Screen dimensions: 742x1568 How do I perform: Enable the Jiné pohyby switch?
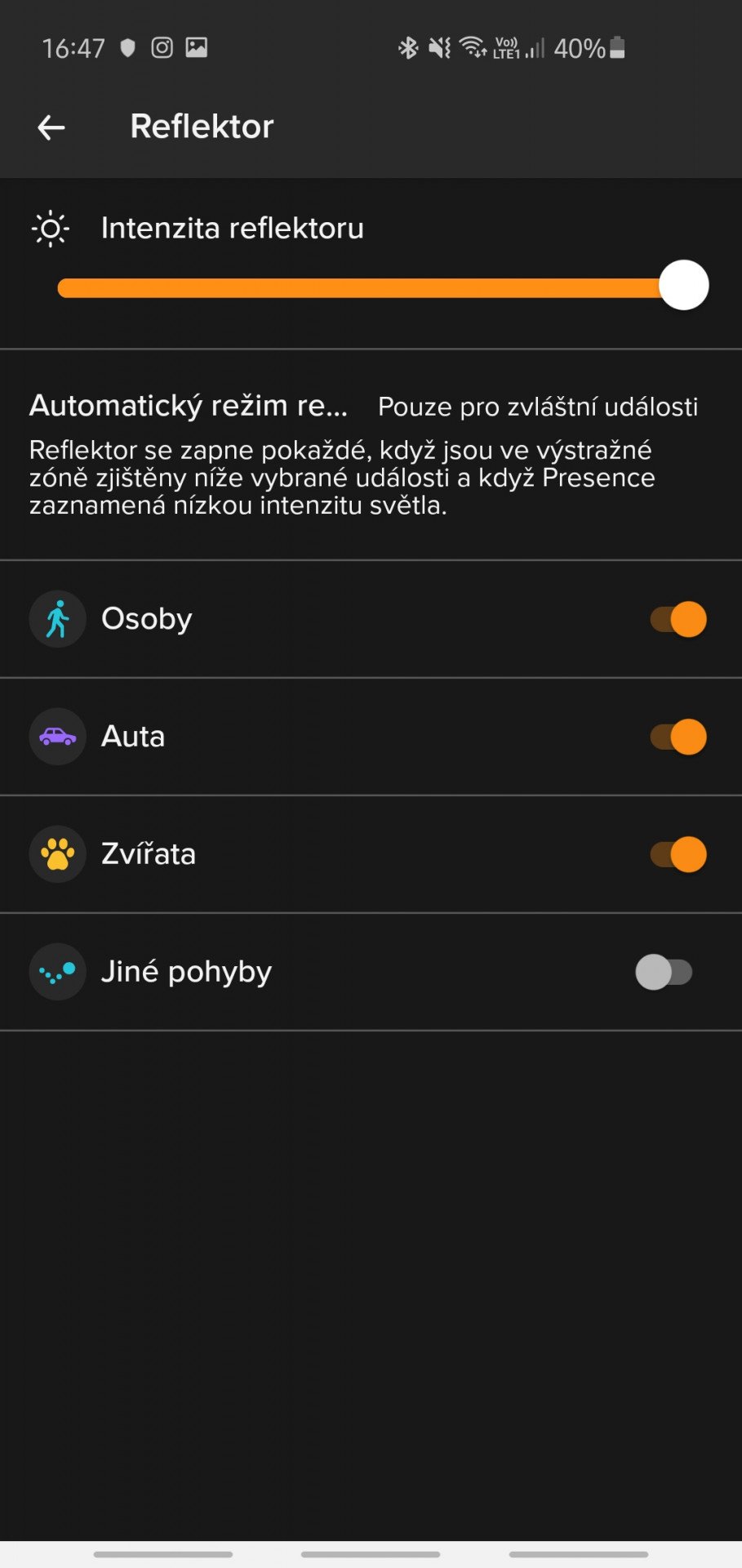(x=664, y=973)
